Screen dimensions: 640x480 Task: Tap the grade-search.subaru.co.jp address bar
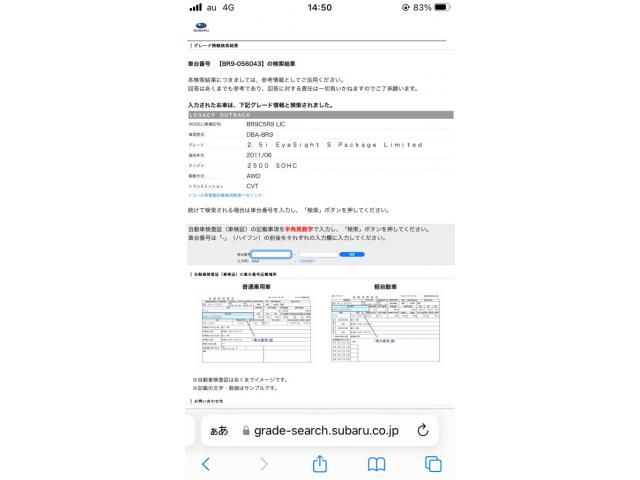[x=314, y=430]
